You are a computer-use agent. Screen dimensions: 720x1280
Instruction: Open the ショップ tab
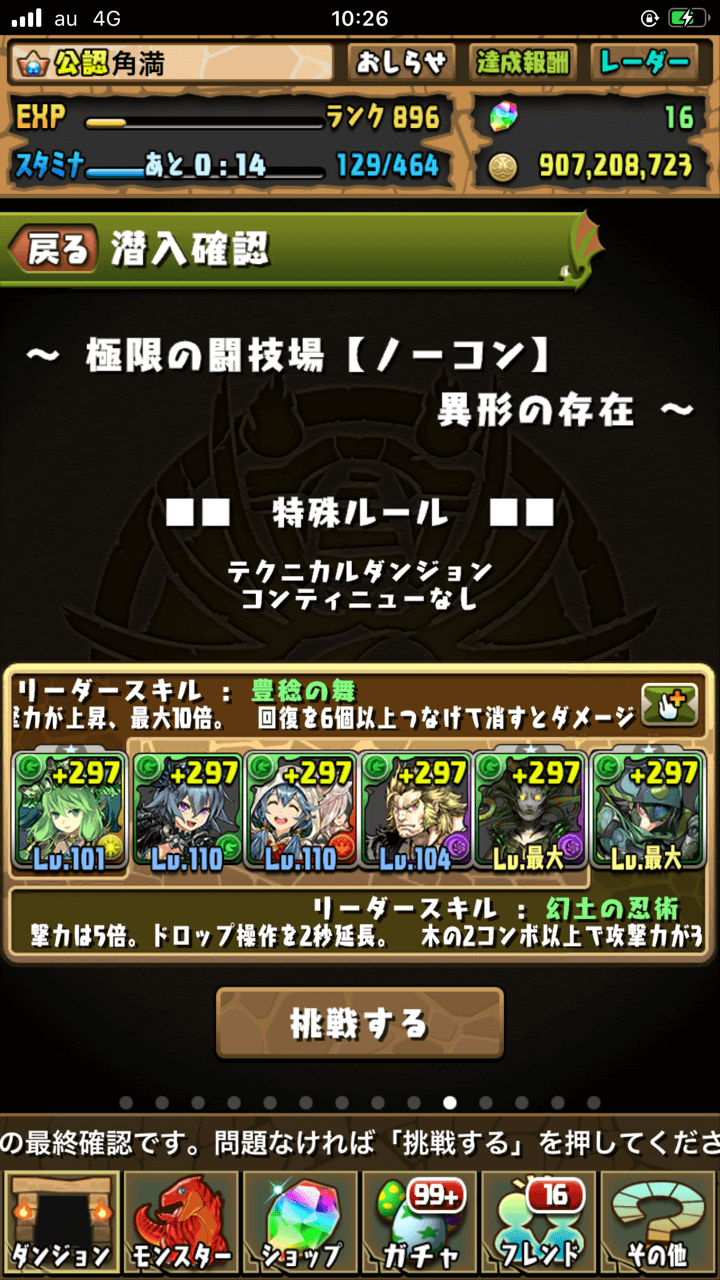click(x=300, y=1224)
